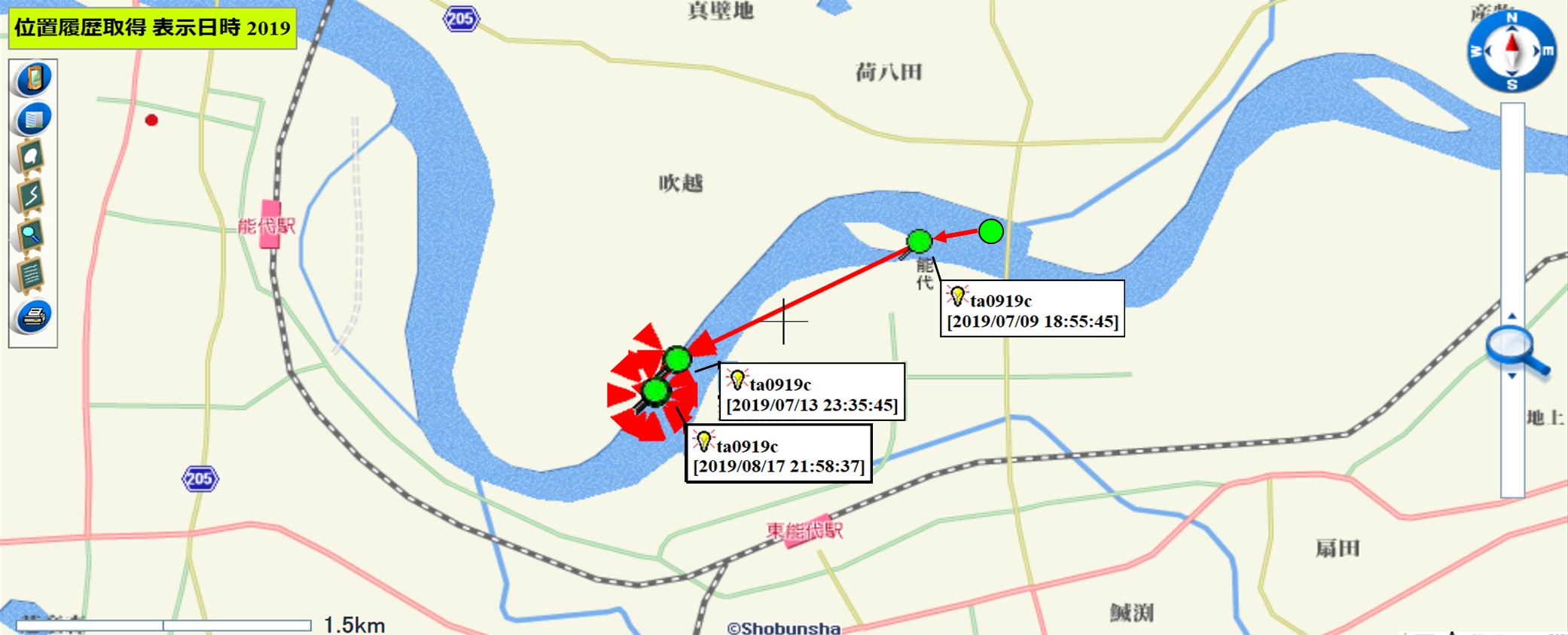Tap the compass to reset north
Image resolution: width=1568 pixels, height=635 pixels.
click(1511, 51)
